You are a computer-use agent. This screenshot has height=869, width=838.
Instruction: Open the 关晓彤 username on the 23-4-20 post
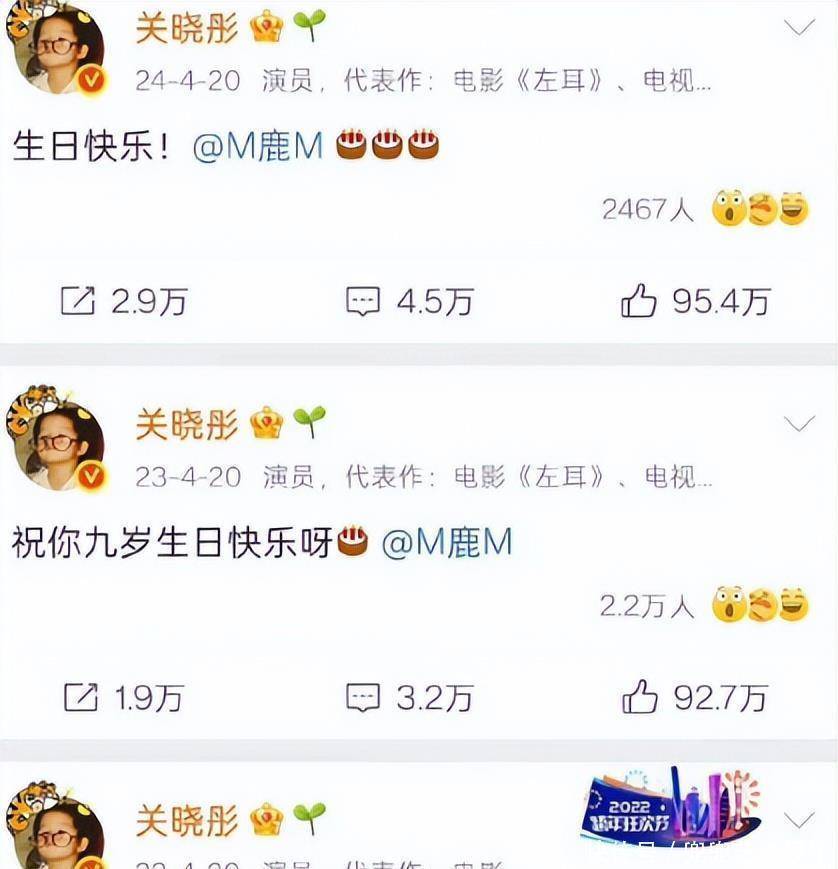coord(187,424)
